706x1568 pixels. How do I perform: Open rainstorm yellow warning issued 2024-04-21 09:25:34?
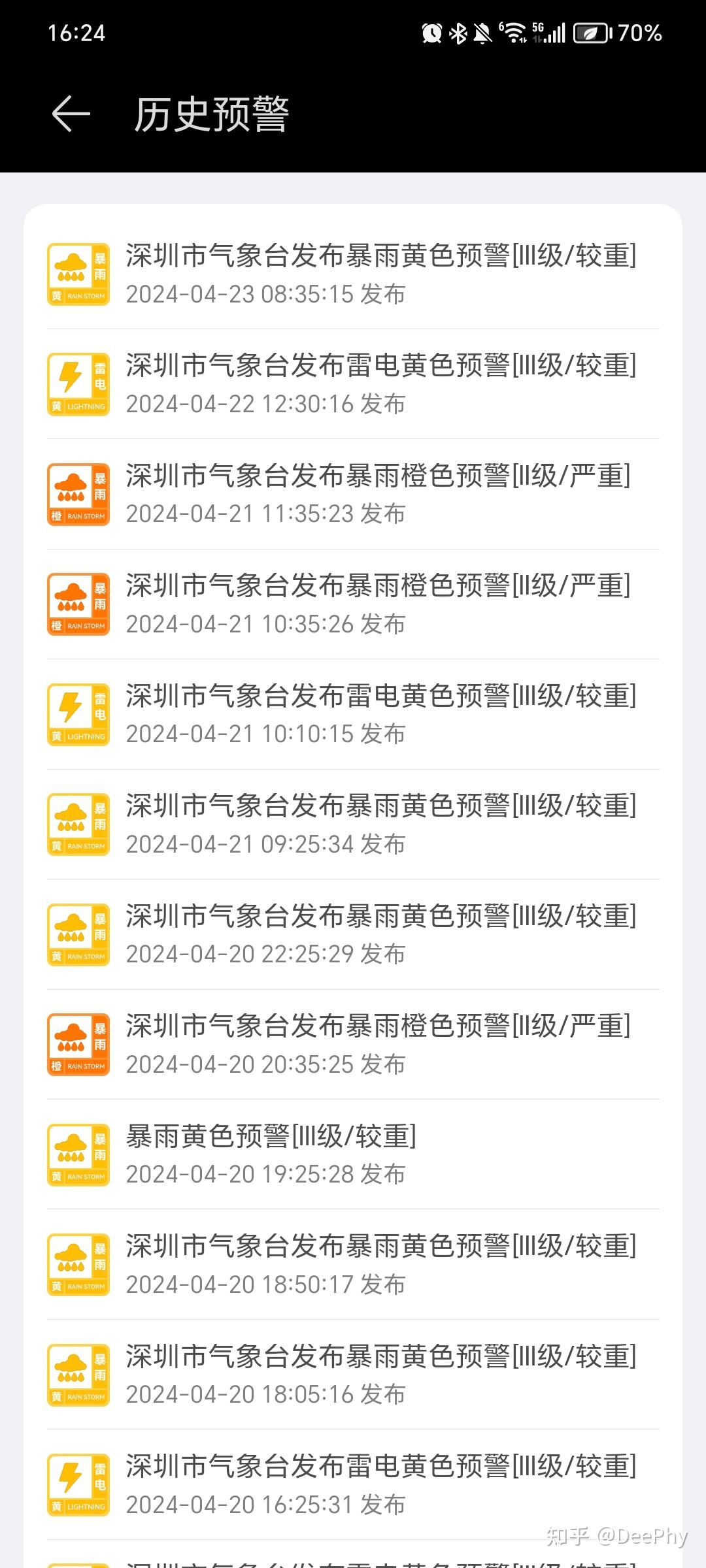tap(353, 825)
